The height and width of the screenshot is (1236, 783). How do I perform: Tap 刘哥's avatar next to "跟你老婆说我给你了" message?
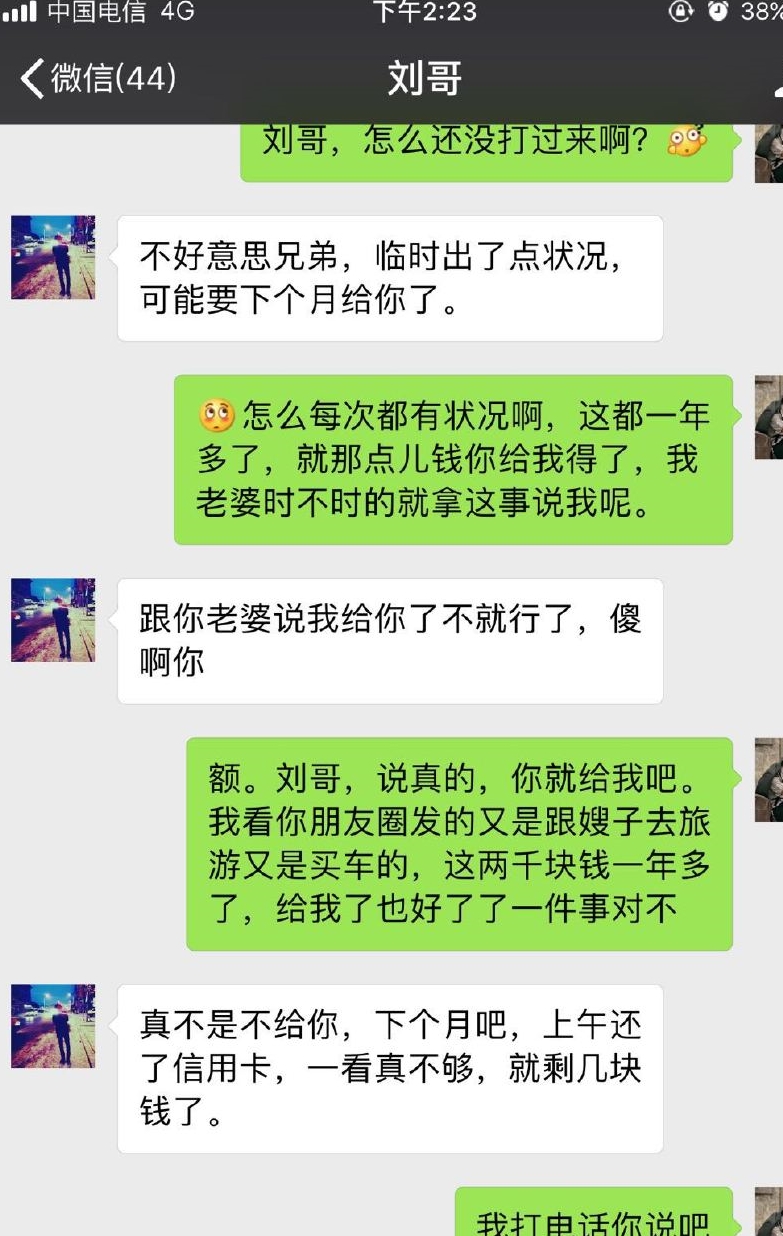(53, 620)
